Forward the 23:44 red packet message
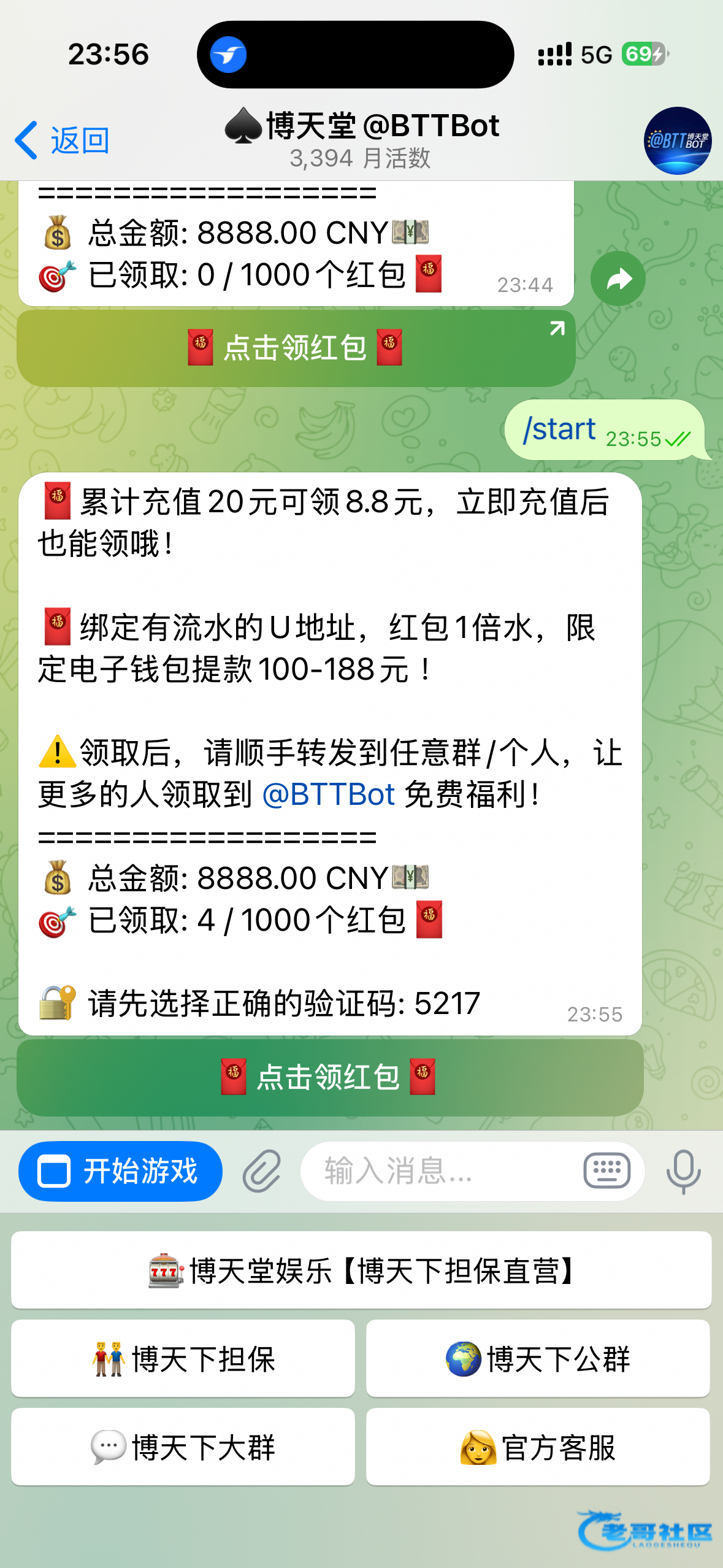This screenshot has height=1568, width=723. coord(618,279)
